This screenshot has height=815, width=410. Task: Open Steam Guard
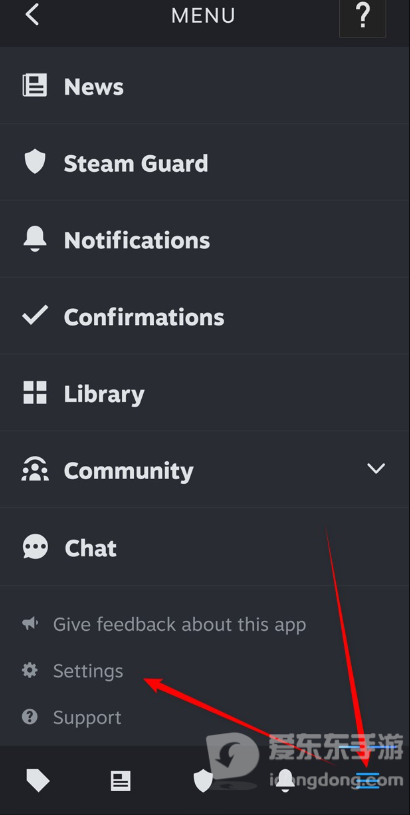coord(205,163)
